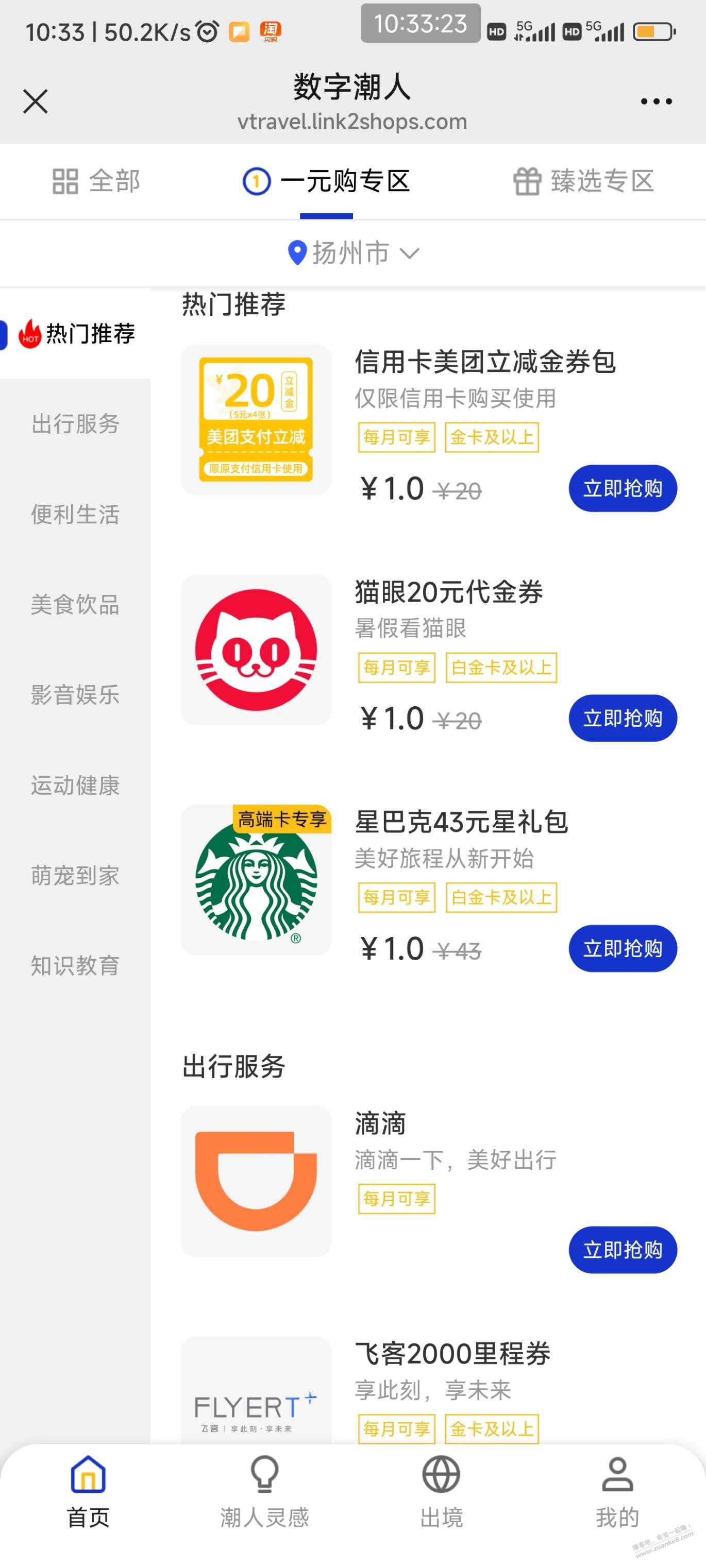Select the 便利生活 side category

coord(75,515)
